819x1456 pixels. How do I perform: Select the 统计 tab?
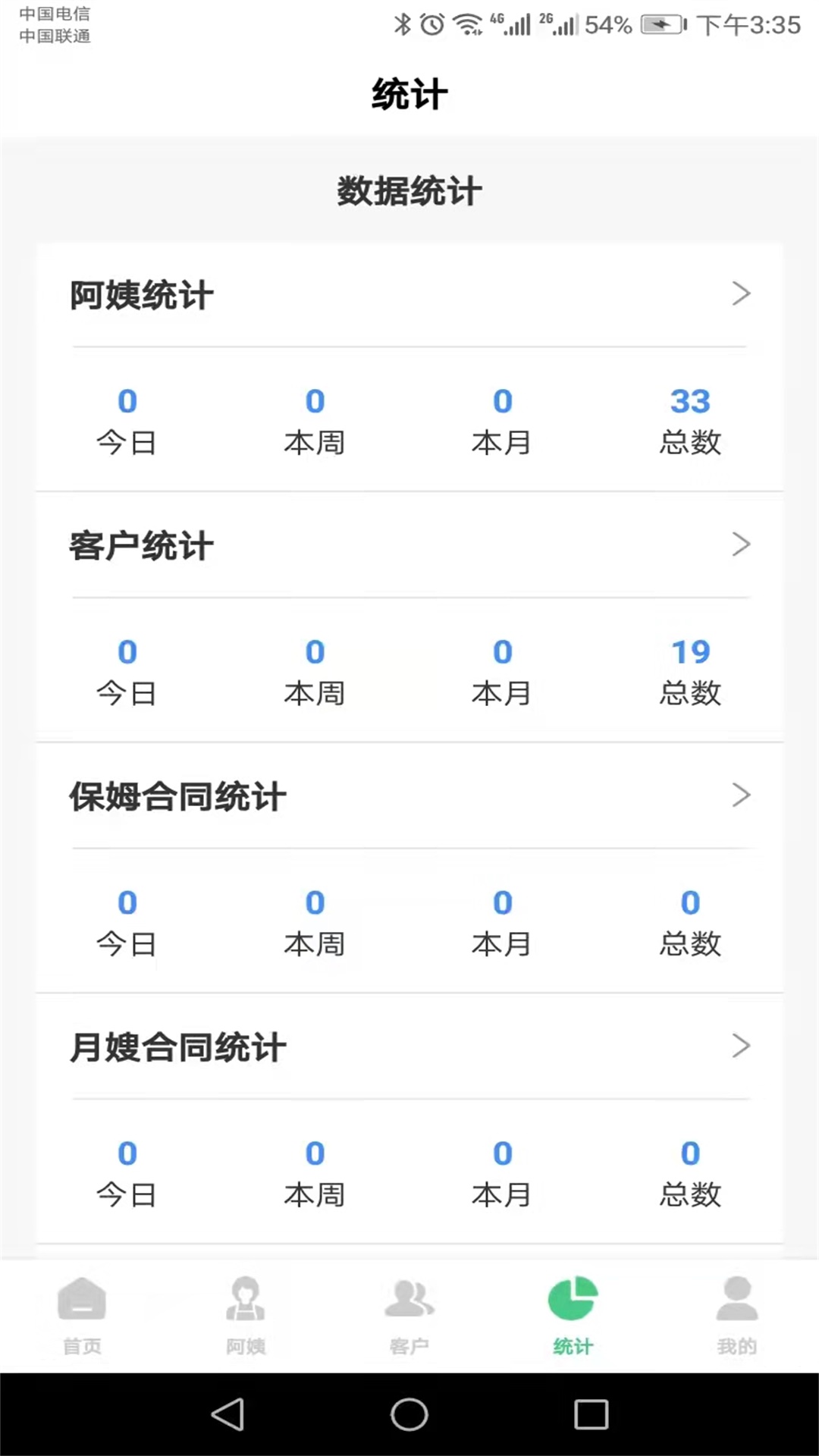[x=573, y=1316]
